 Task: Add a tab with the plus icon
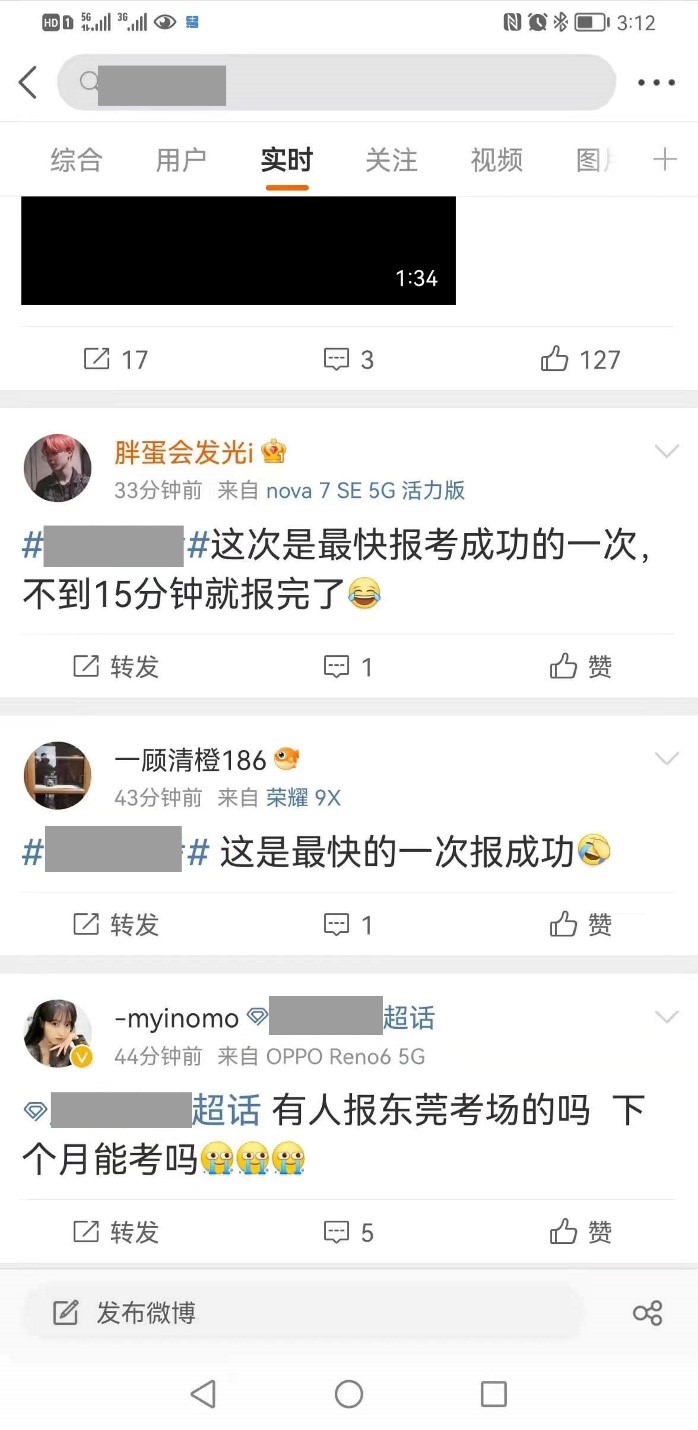click(x=665, y=160)
